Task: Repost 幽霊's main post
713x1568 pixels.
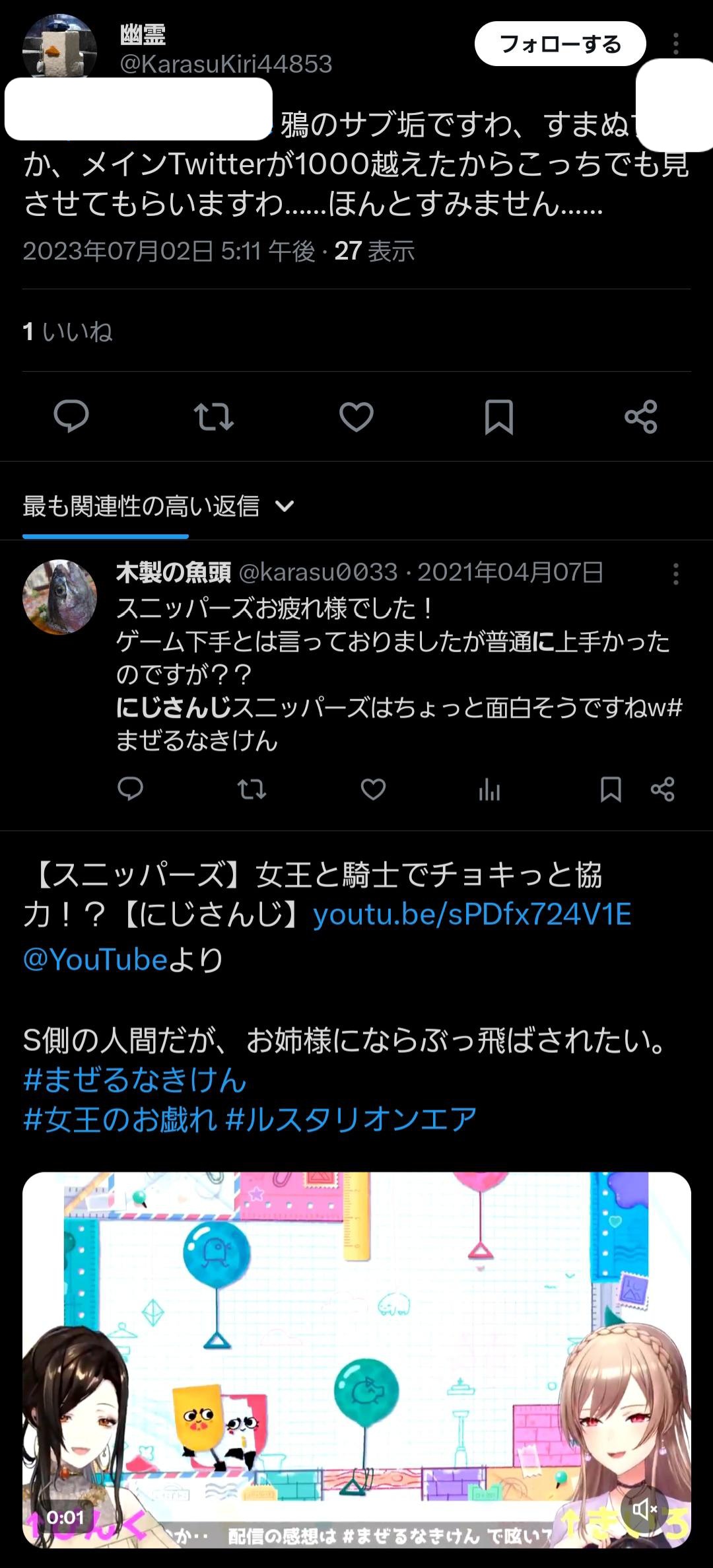Action: [214, 417]
